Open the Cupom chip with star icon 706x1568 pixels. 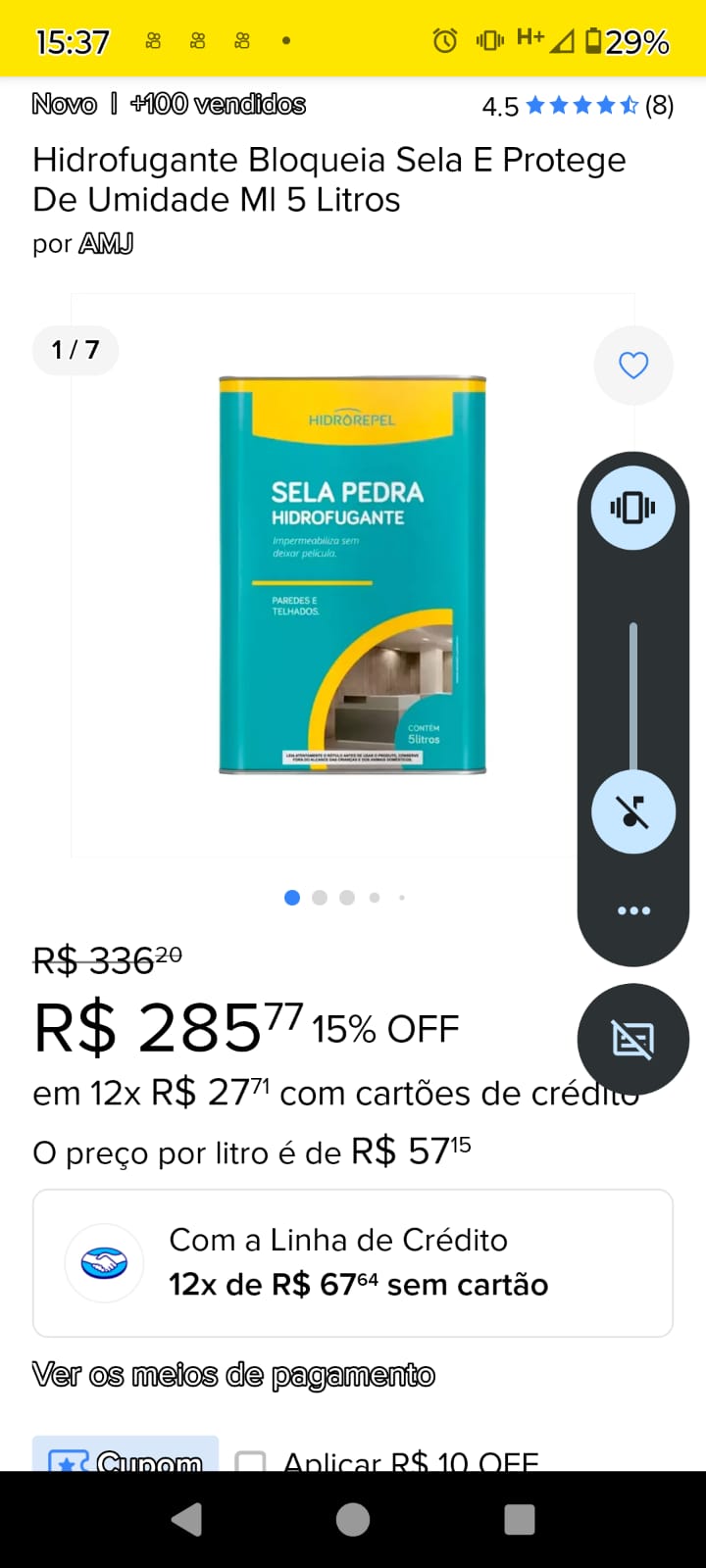[x=125, y=1460]
